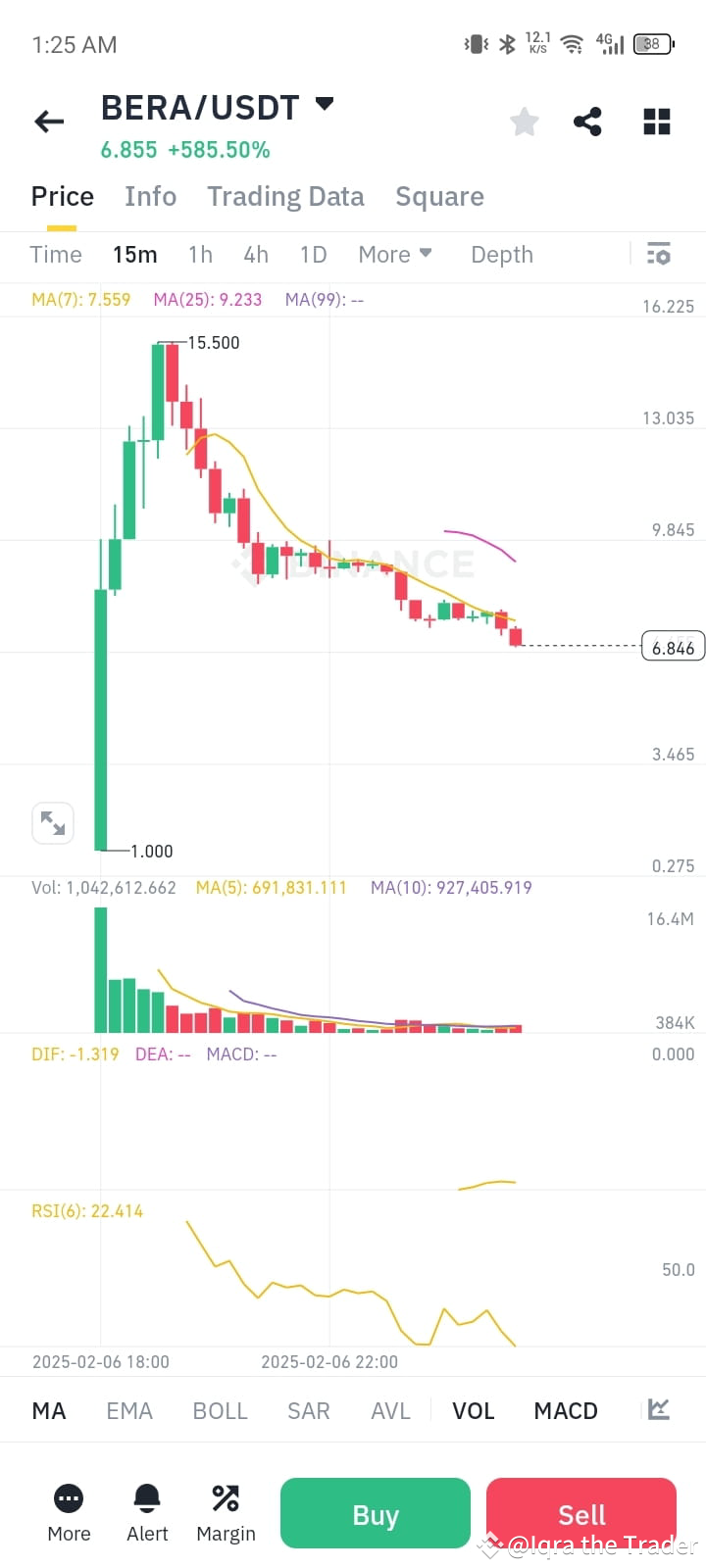Enable the BOLL indicator on the chart
The height and width of the screenshot is (1568, 706).
220,1410
